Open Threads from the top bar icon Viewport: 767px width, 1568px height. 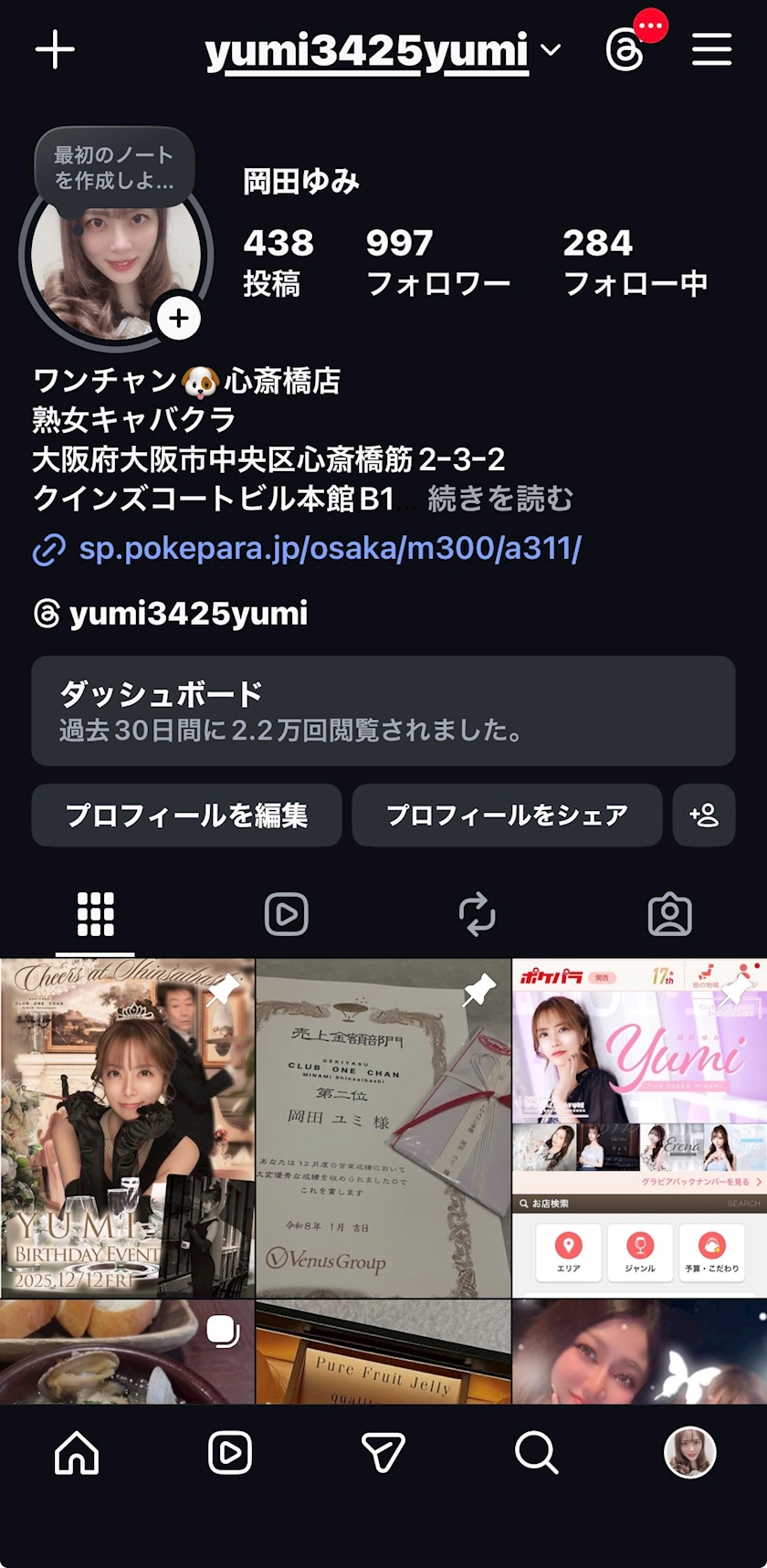(x=625, y=50)
